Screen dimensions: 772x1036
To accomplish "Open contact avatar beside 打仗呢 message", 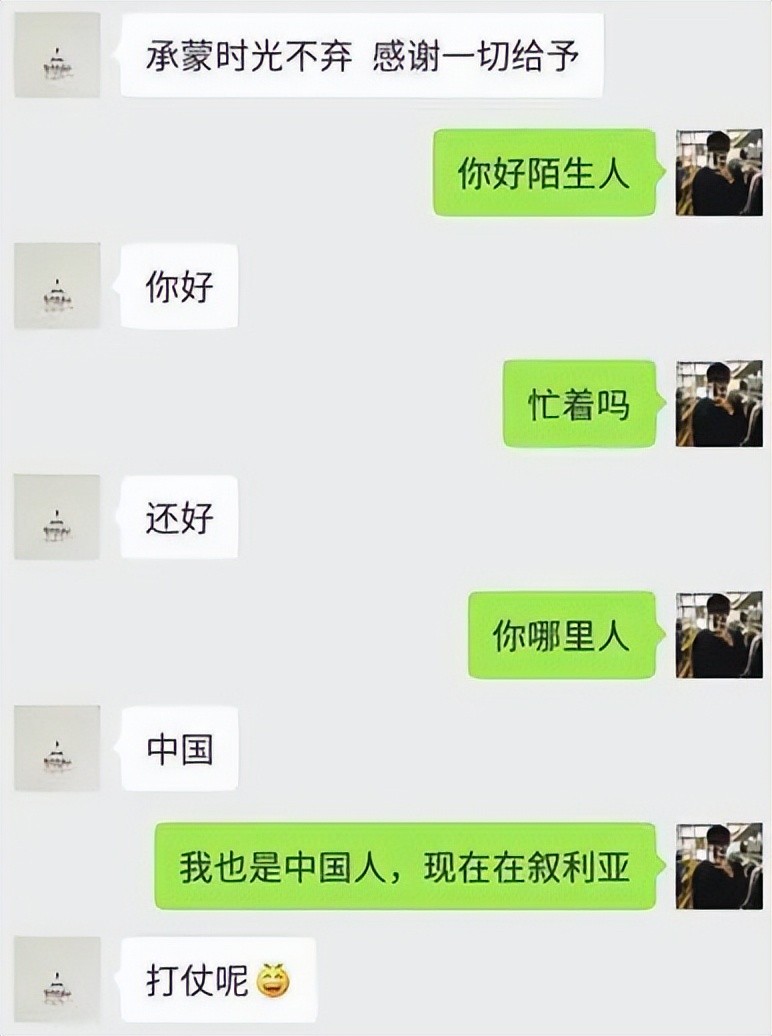I will coord(57,979).
